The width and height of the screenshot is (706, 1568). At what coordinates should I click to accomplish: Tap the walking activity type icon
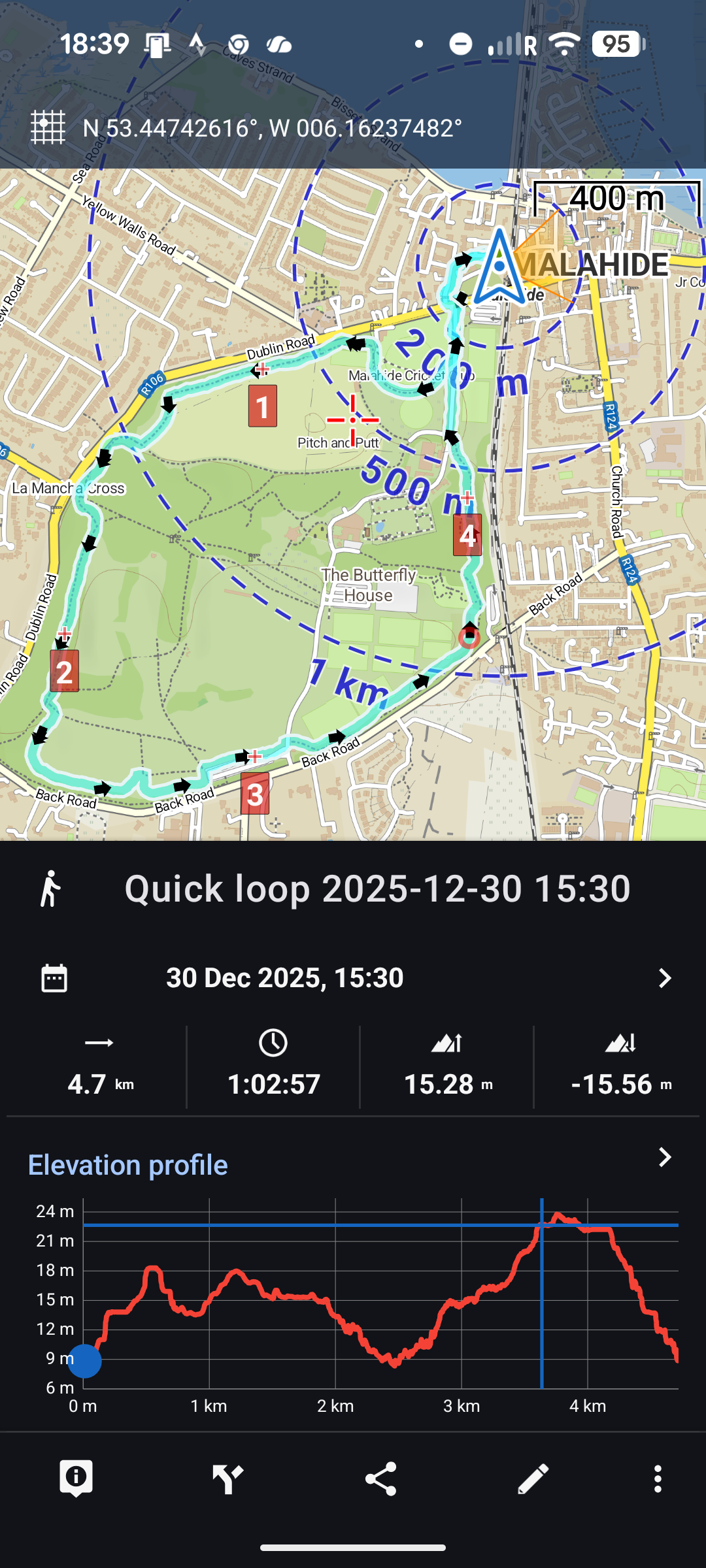pos(51,889)
